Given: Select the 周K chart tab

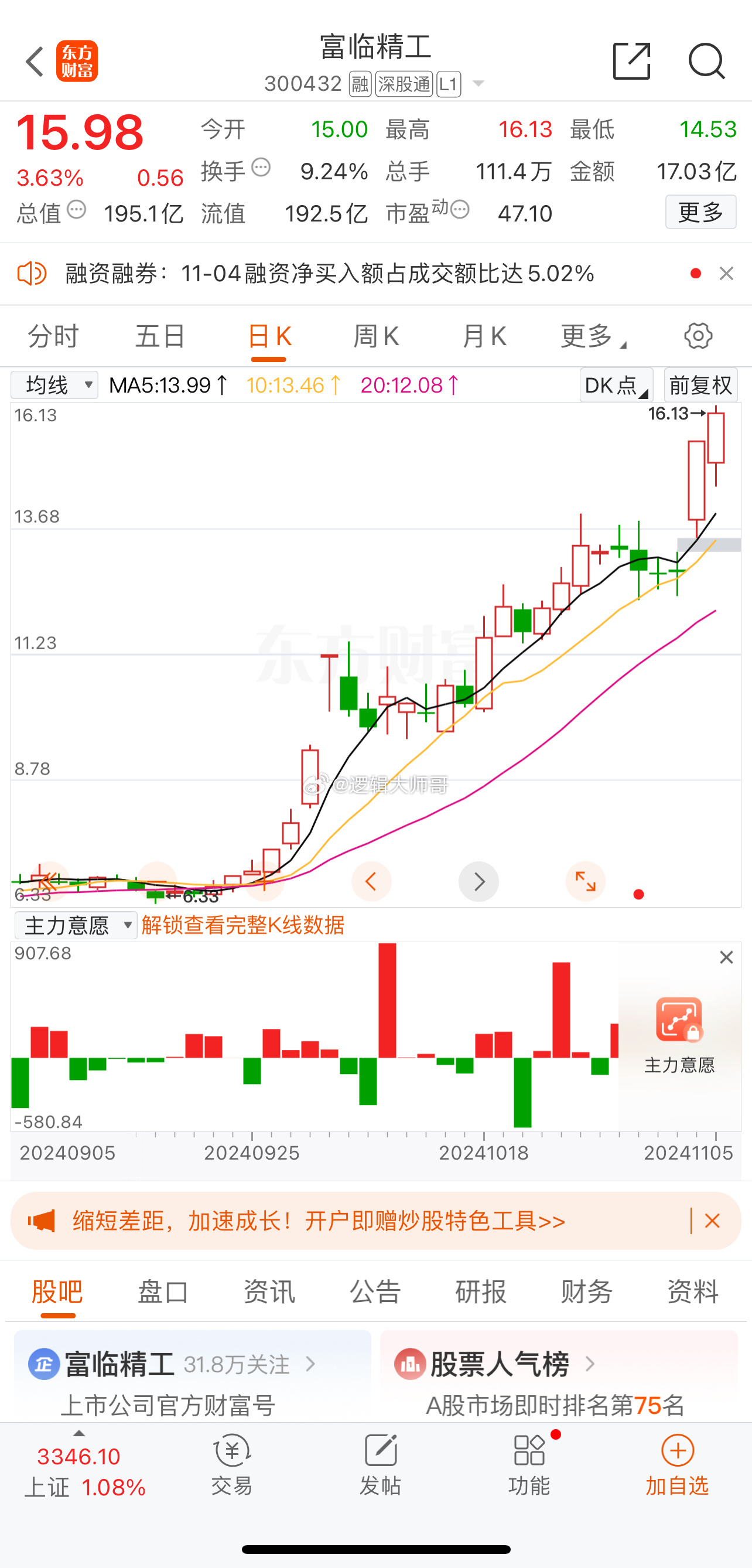Looking at the screenshot, I should (x=376, y=336).
